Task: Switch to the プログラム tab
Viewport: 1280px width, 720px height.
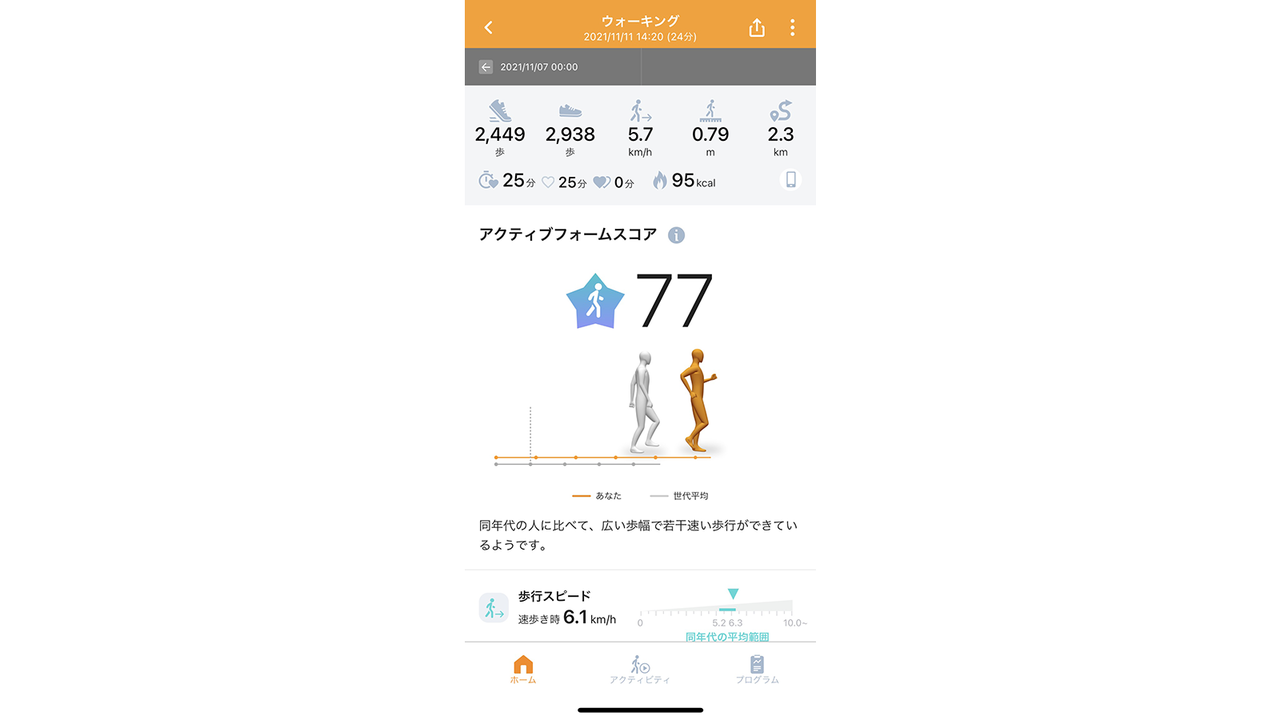Action: (757, 669)
